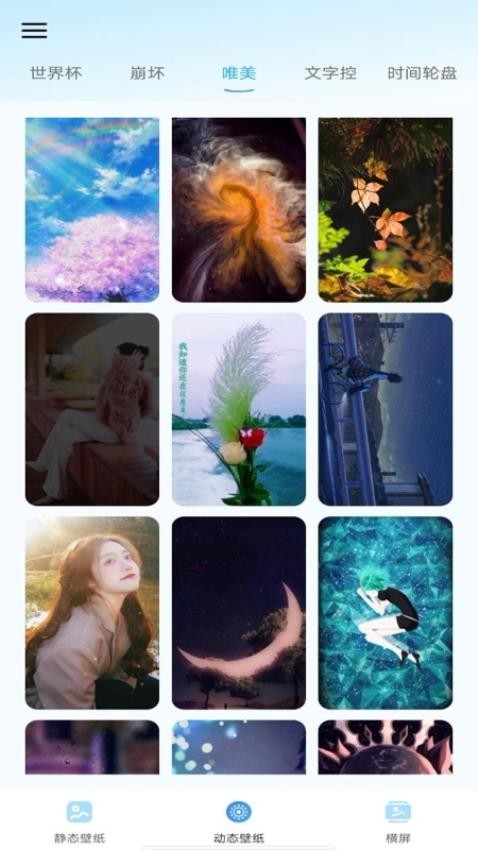This screenshot has height=850, width=478.
Task: Open the girl sitting indoors wallpaper
Action: pyautogui.click(x=92, y=409)
